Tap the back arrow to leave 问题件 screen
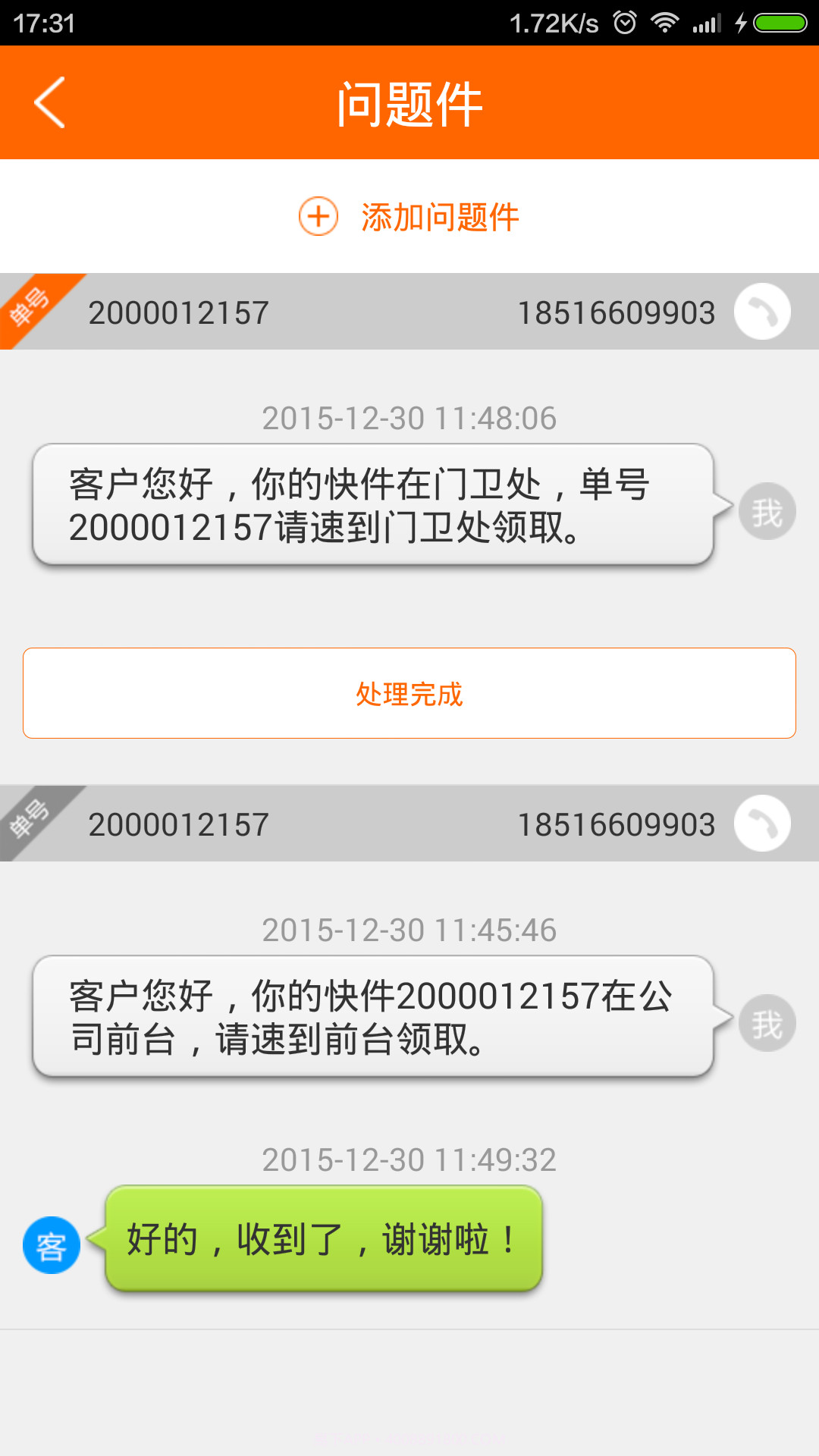819x1456 pixels. 49,102
